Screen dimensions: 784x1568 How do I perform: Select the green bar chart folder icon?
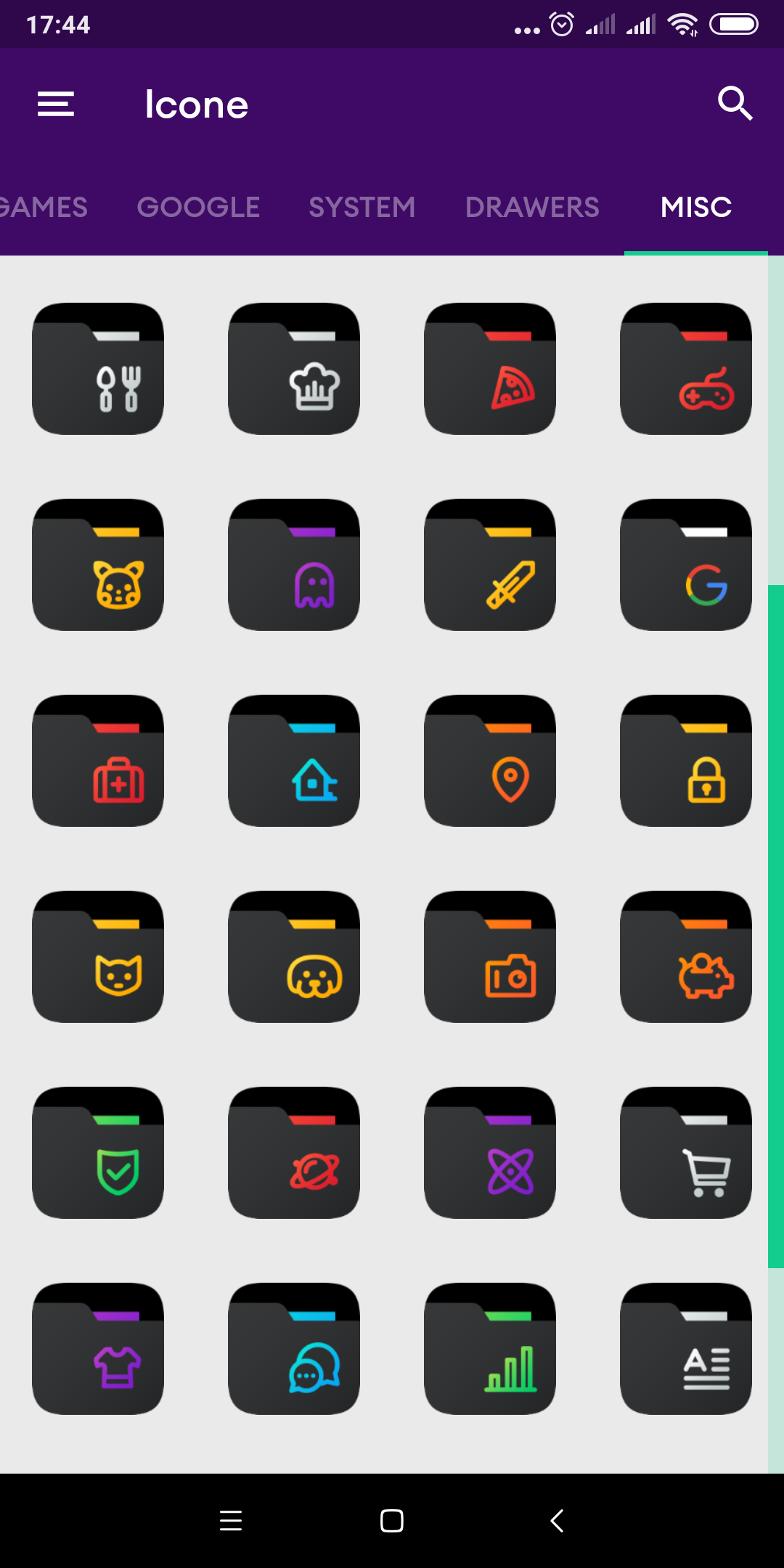(x=490, y=1349)
